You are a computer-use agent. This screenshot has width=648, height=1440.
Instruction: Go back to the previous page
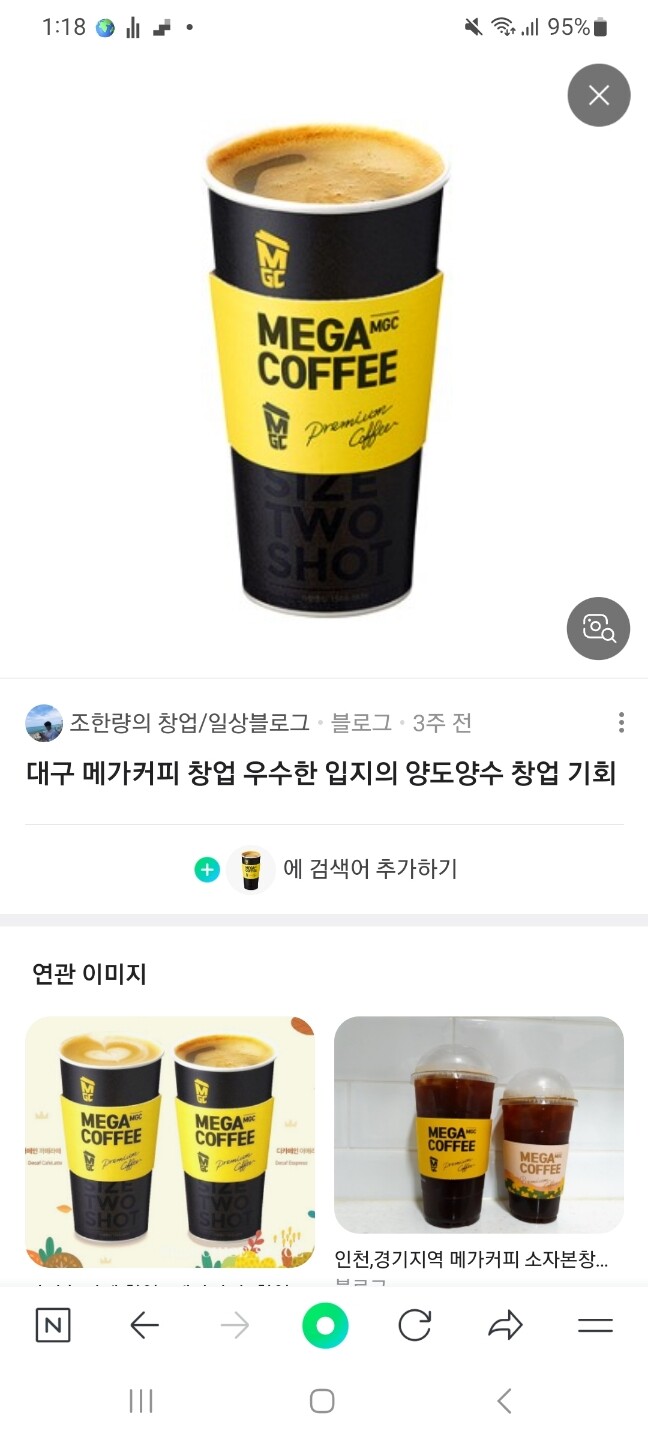point(145,1326)
